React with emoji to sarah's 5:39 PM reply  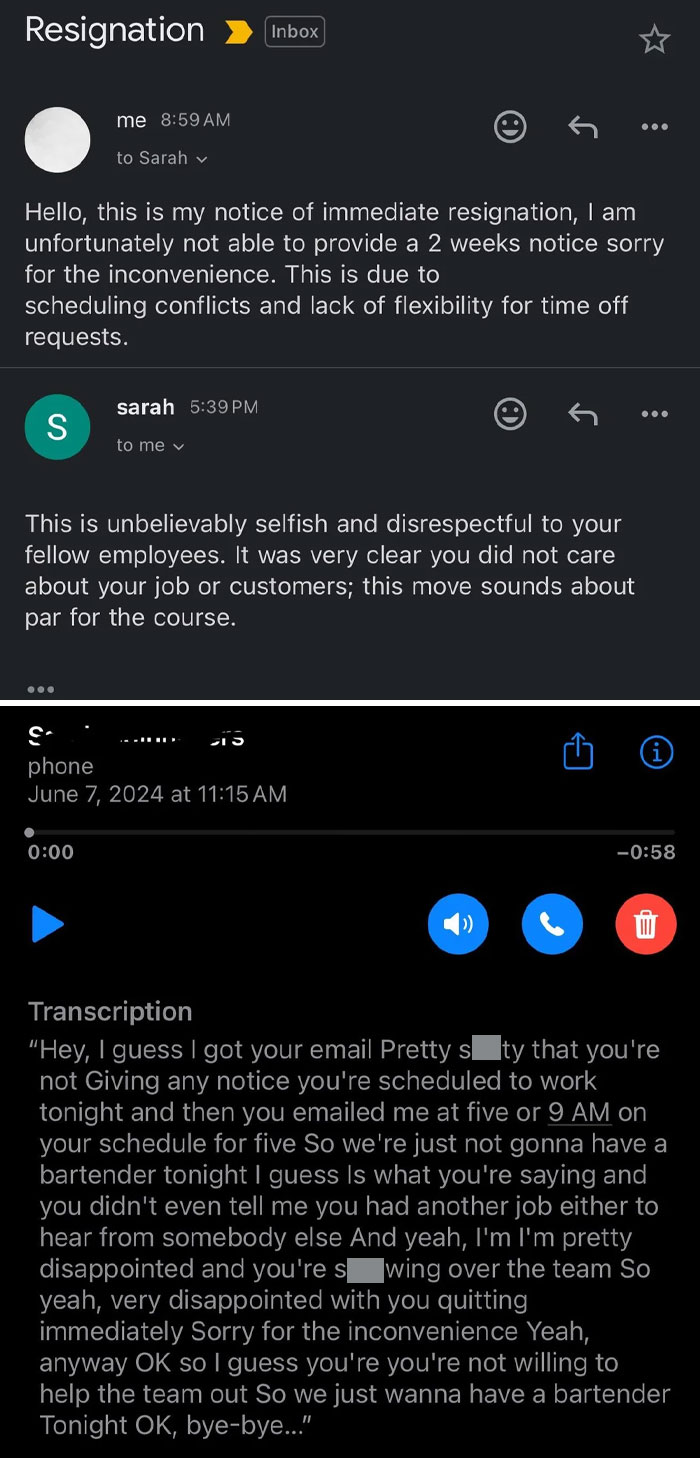510,413
